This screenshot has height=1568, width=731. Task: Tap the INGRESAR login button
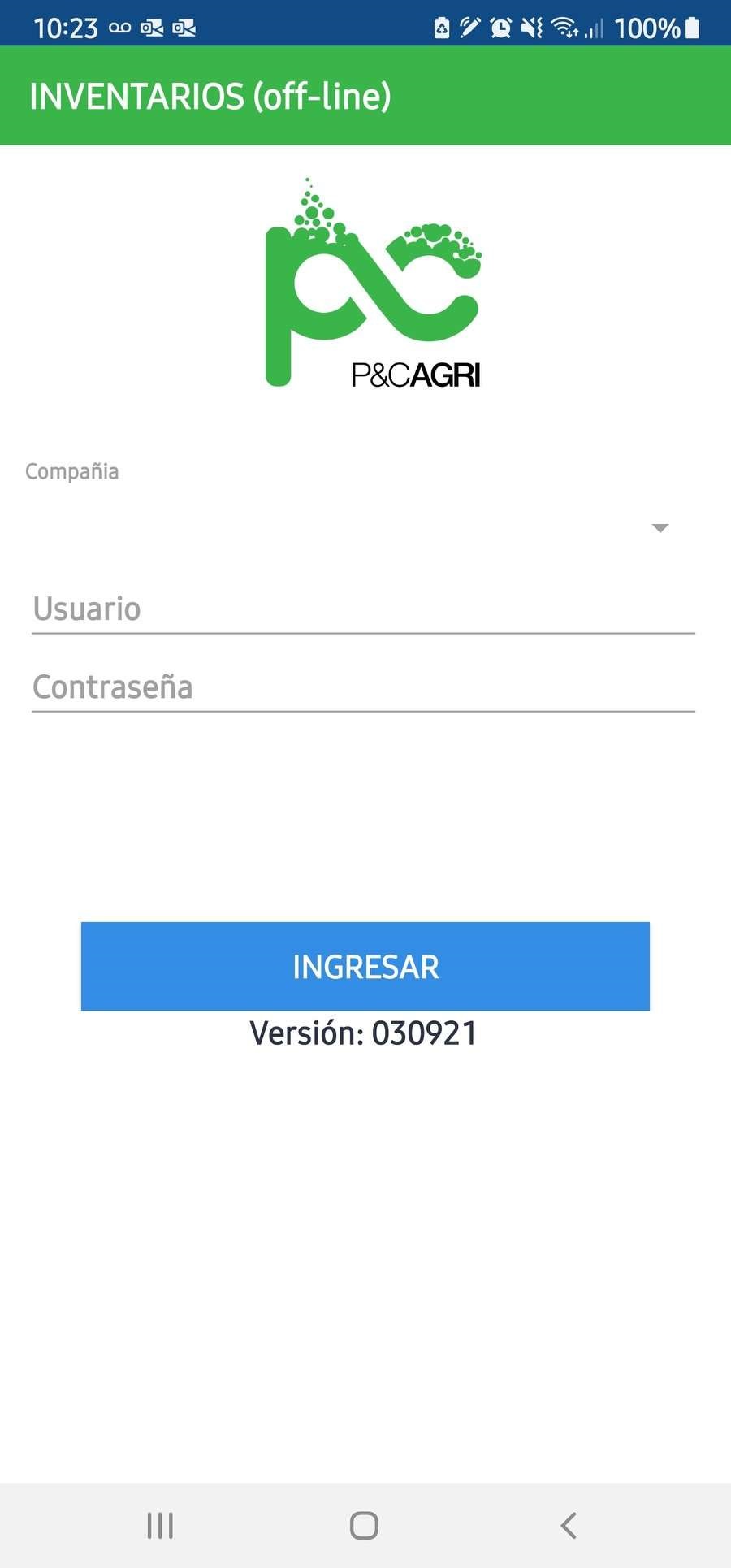click(x=365, y=966)
